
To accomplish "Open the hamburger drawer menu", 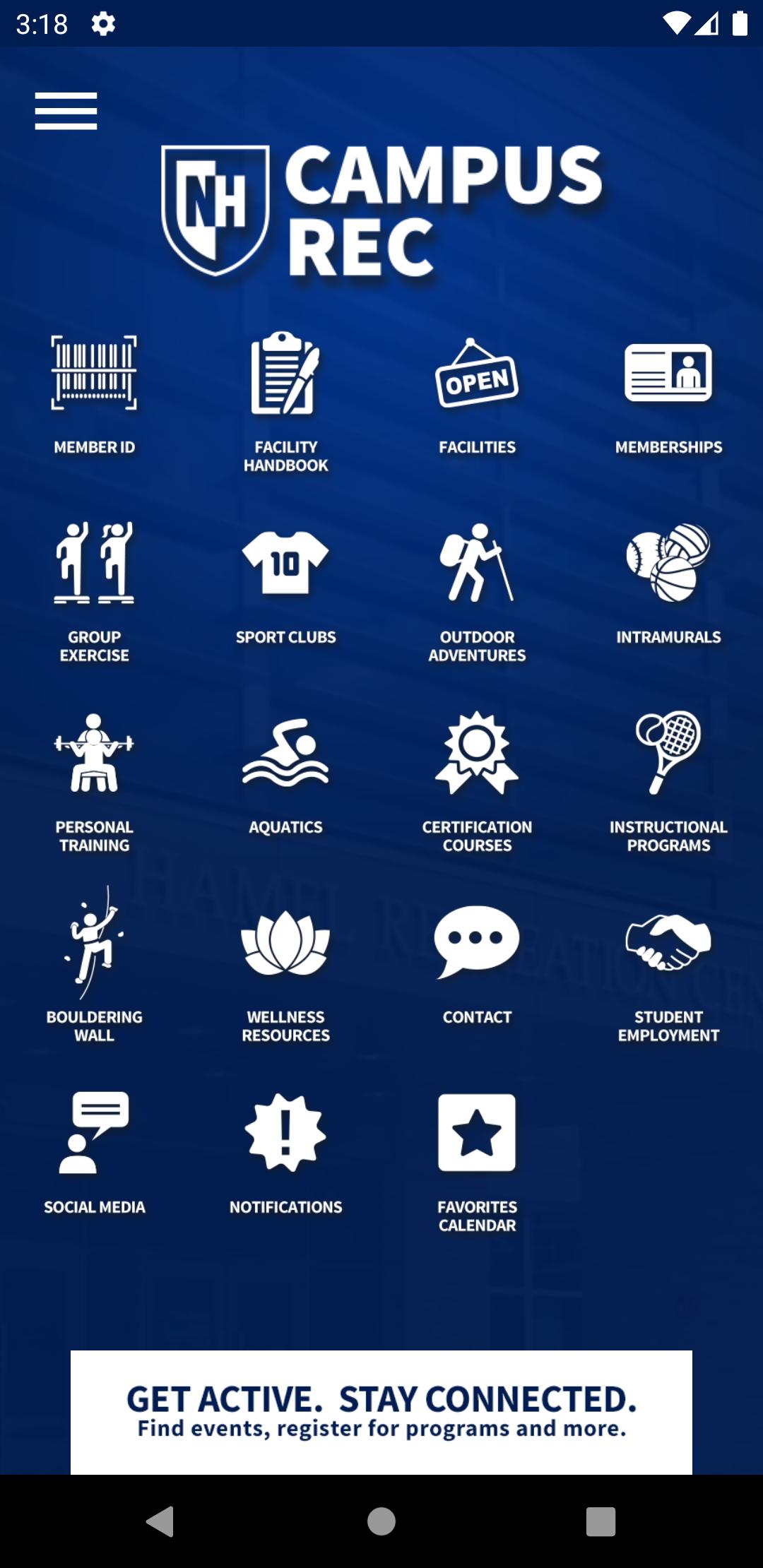I will point(66,111).
